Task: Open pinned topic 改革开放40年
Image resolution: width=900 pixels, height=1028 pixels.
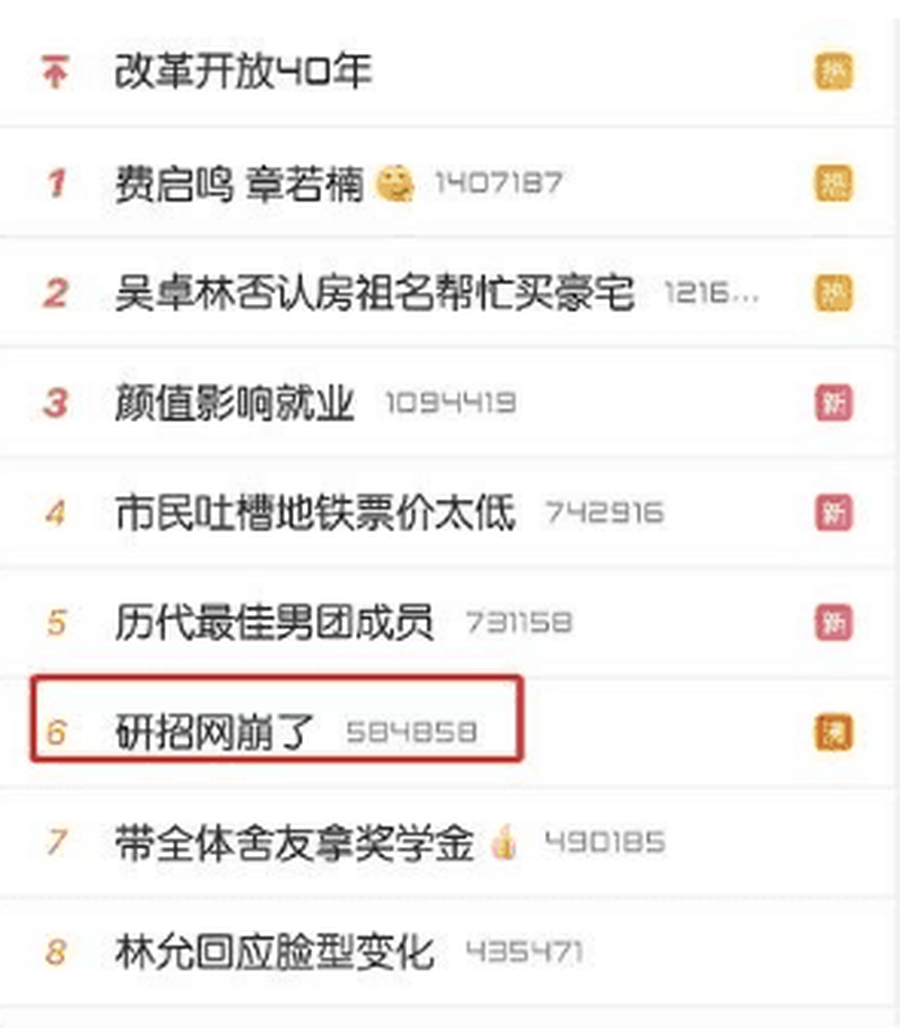Action: click(x=243, y=72)
